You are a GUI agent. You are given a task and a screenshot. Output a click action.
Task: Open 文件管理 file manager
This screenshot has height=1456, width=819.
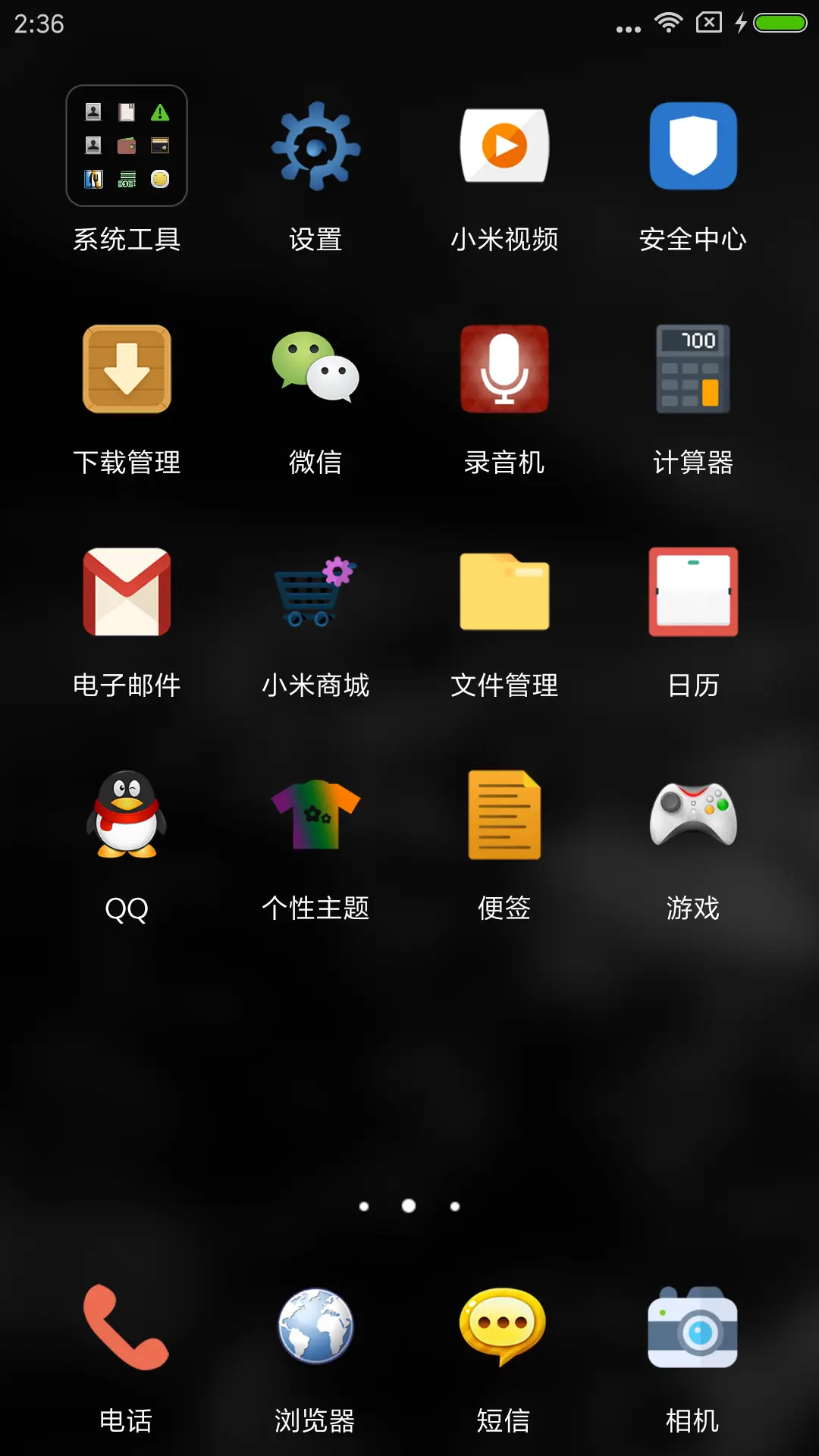click(504, 593)
